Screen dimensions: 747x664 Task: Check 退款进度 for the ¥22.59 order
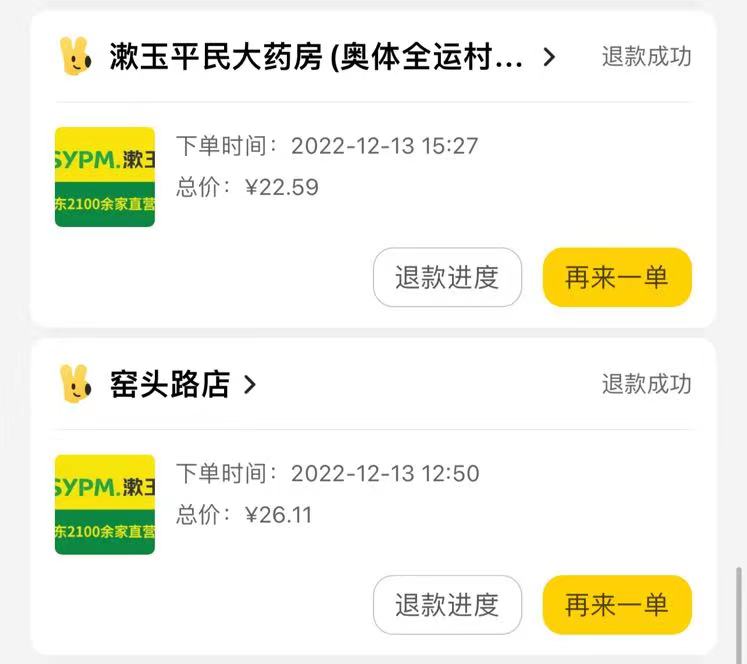click(x=447, y=277)
